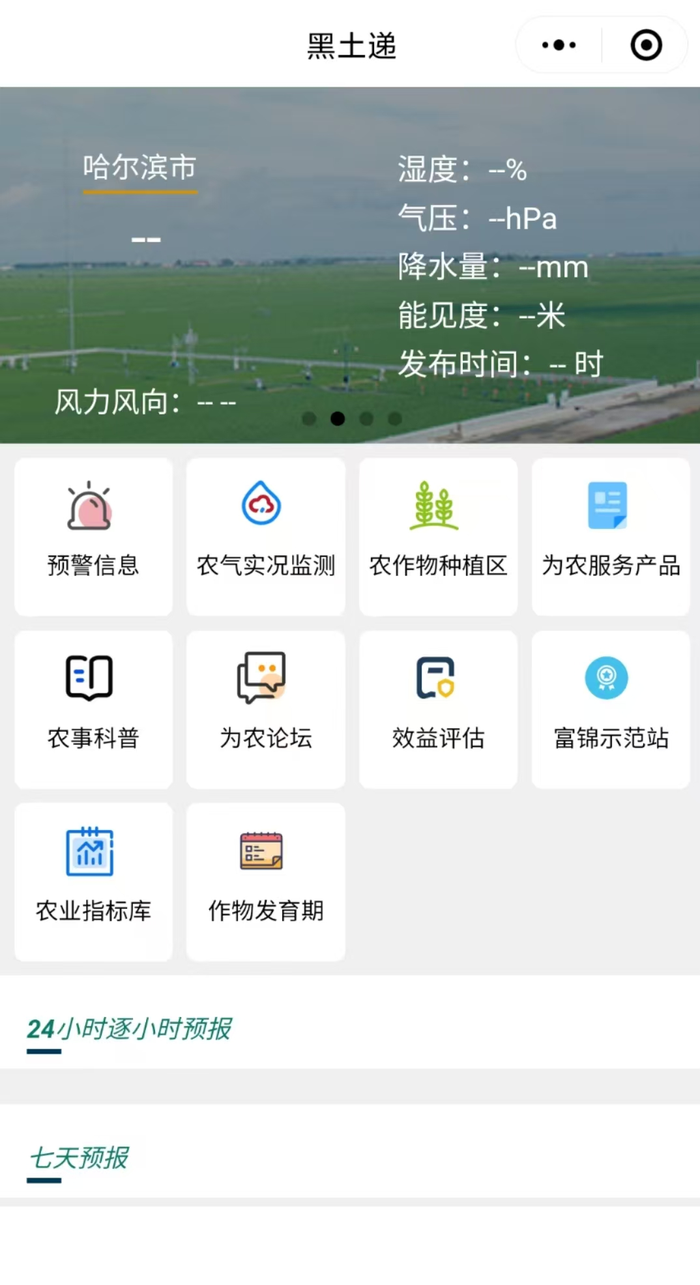Select the city 哈尔滨市
The width and height of the screenshot is (700, 1285).
coord(140,167)
